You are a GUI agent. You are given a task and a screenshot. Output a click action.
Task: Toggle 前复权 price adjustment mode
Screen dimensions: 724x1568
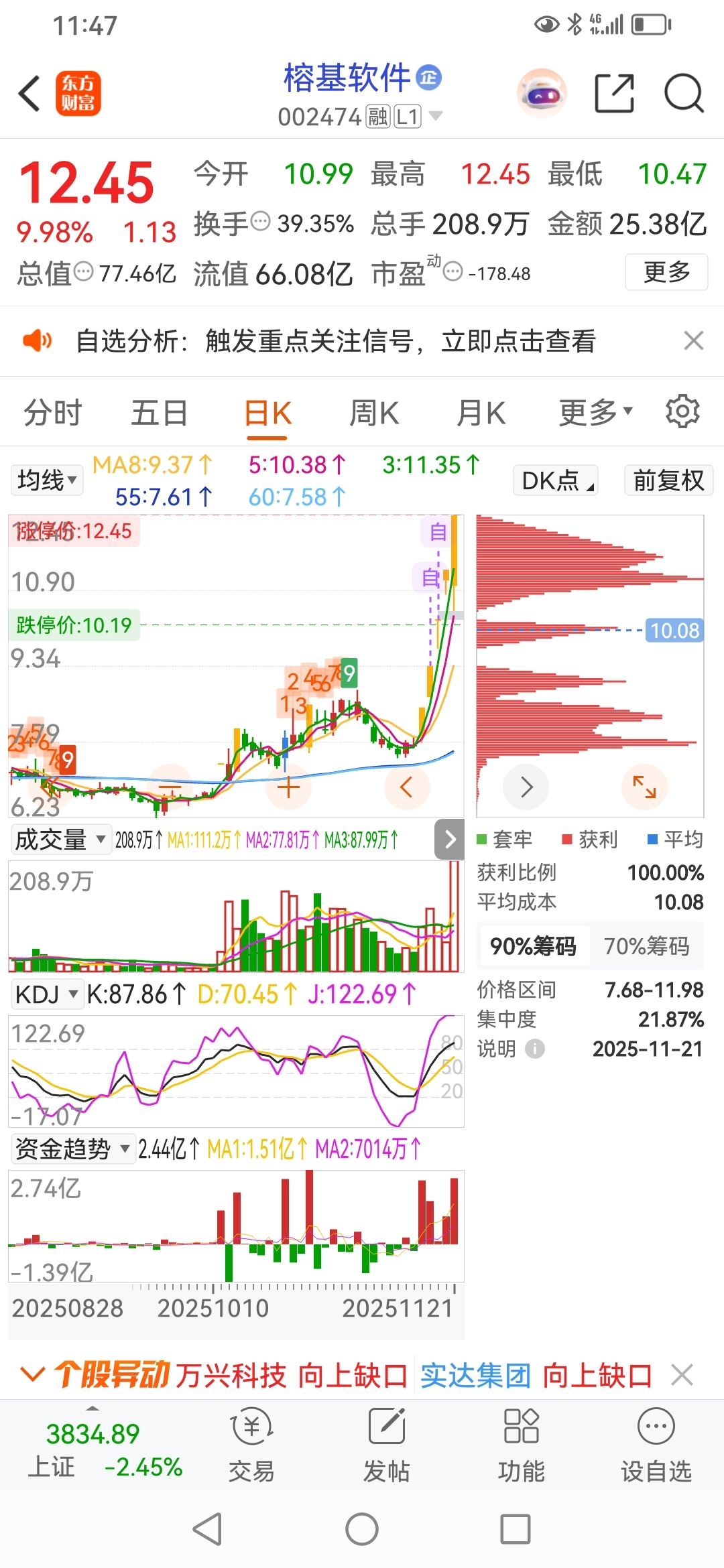coord(668,480)
